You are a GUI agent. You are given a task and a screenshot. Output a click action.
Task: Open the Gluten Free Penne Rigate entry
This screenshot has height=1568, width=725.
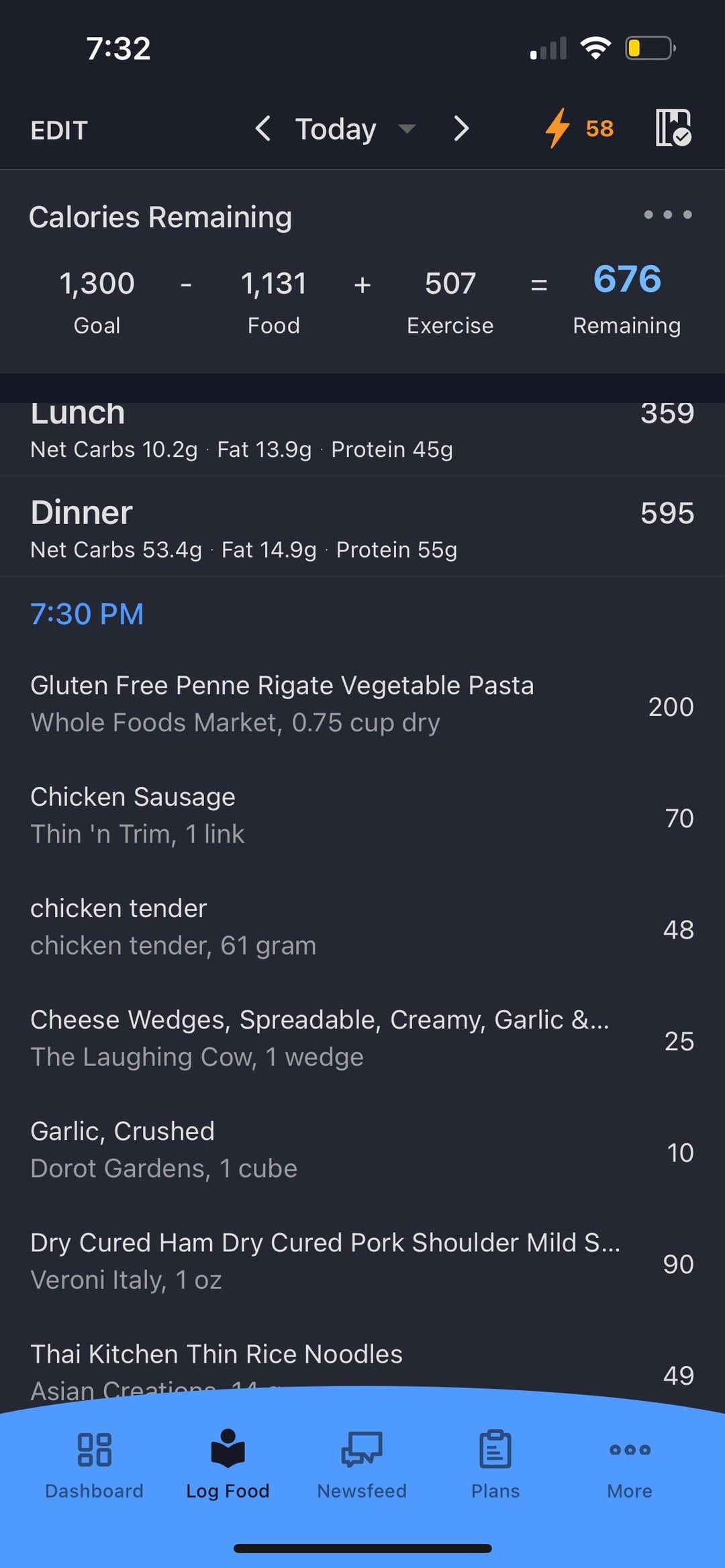[362, 704]
